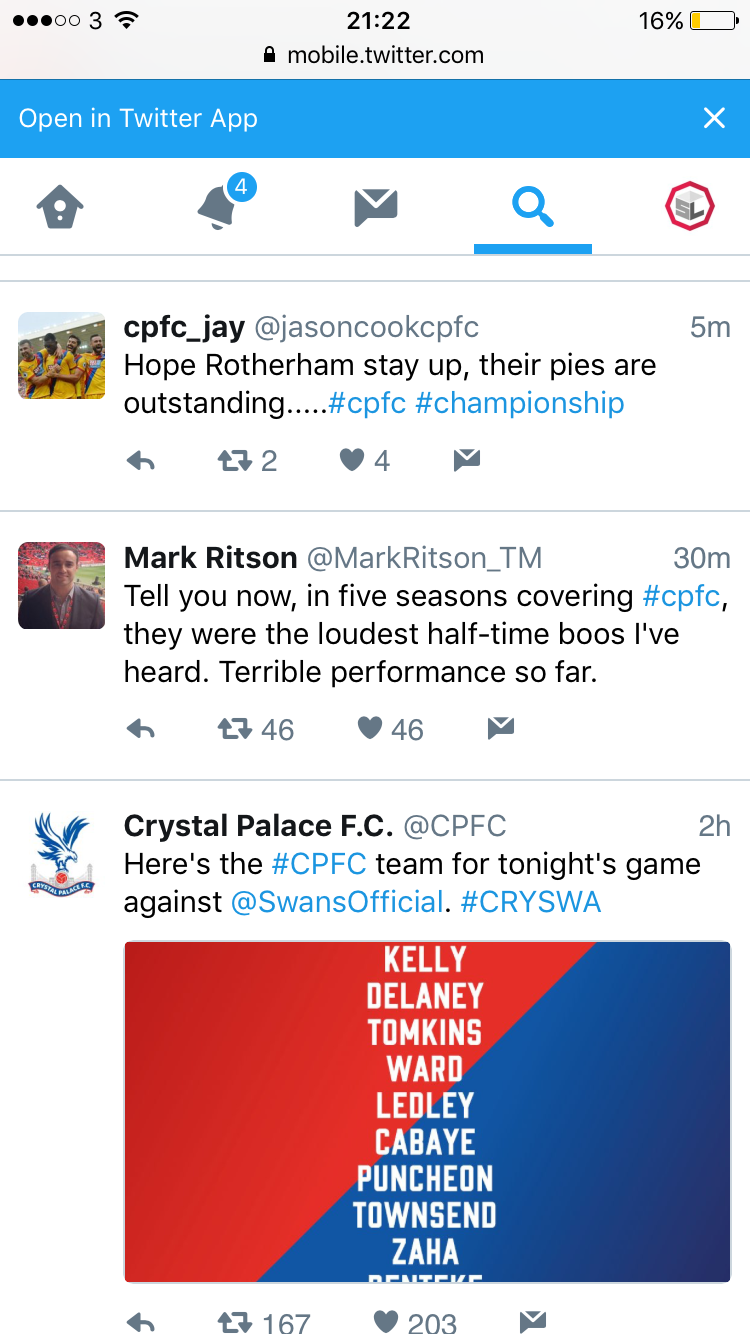The height and width of the screenshot is (1334, 750).
Task: Like the Crystal Palace F.C. tweet
Action: click(x=415, y=1322)
